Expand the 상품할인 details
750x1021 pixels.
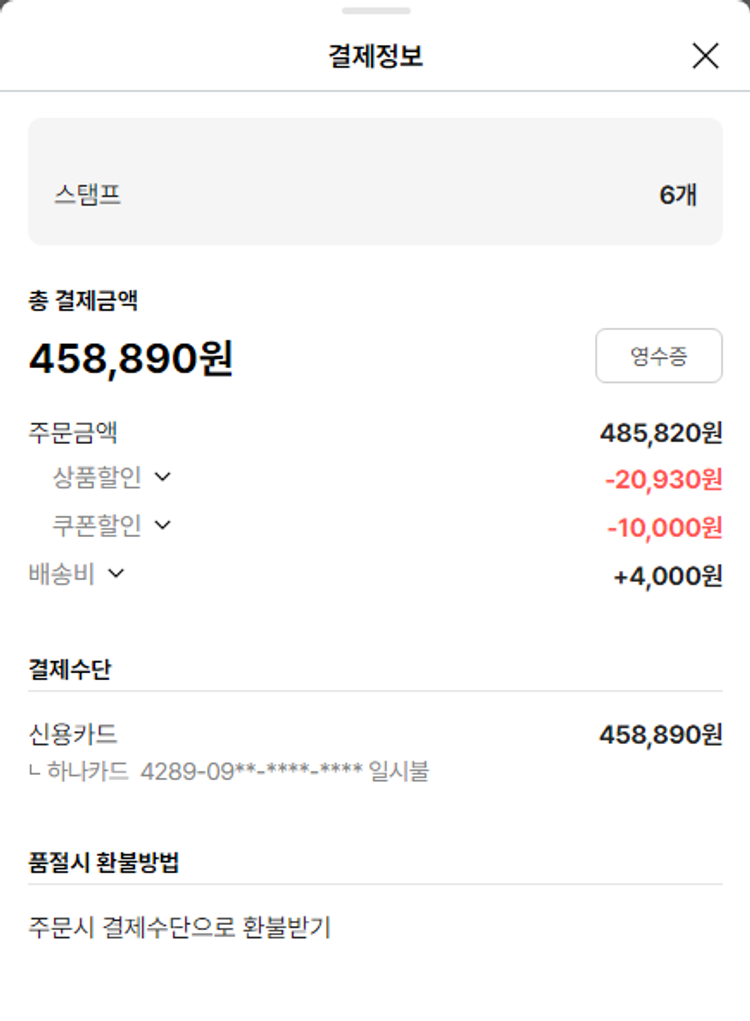162,477
